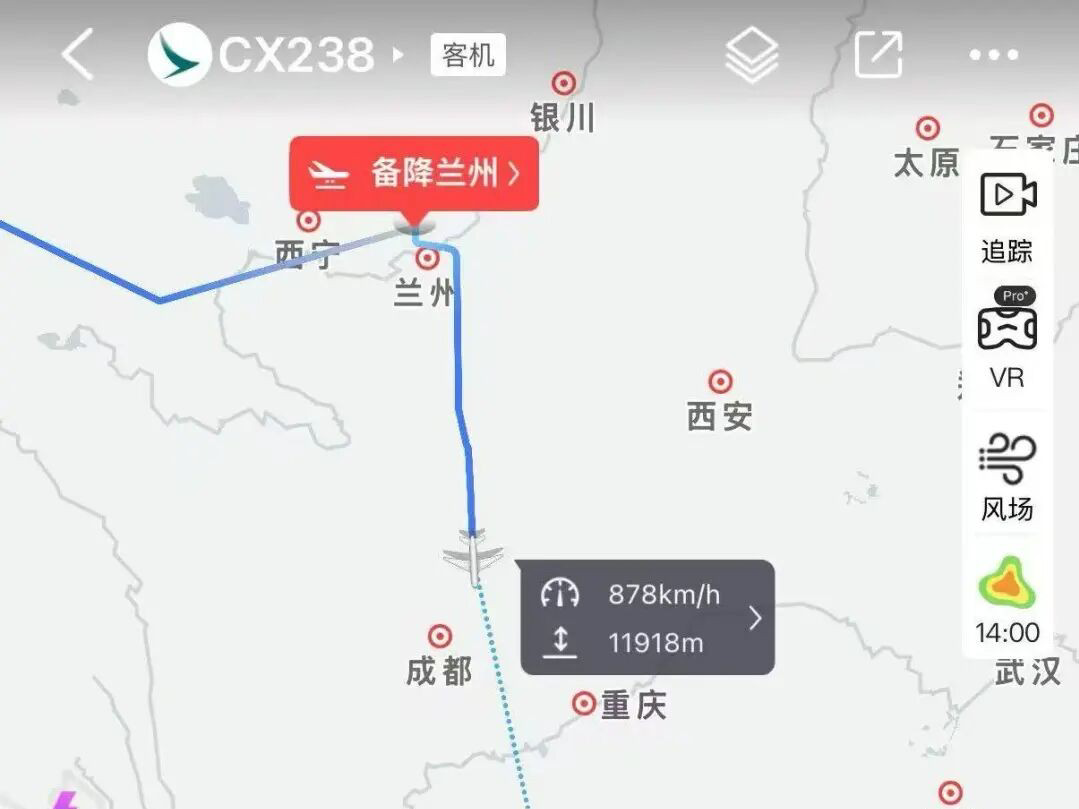
Task: Select the airplane icon on the map
Action: (473, 556)
